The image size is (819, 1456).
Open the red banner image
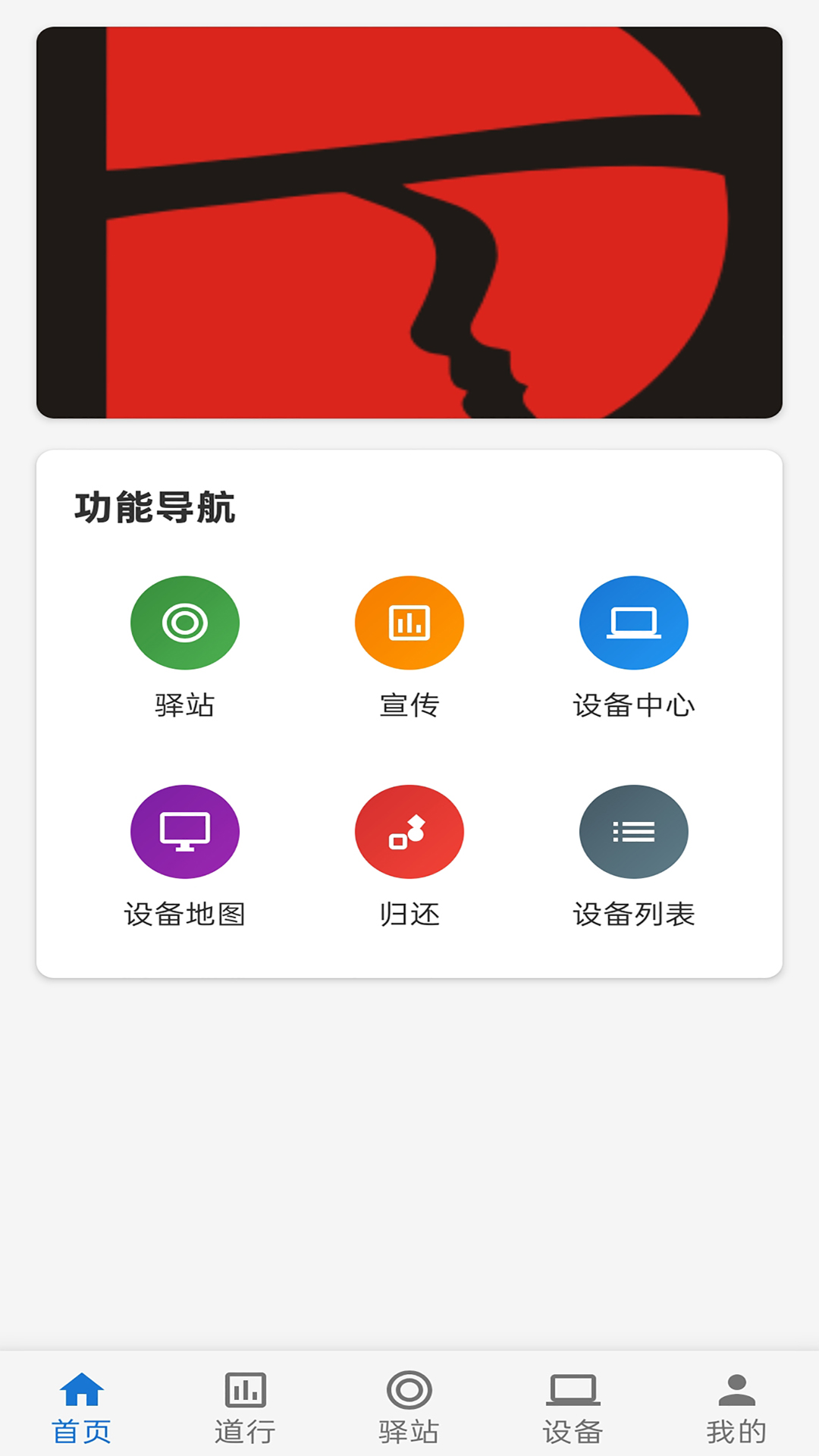tap(409, 222)
